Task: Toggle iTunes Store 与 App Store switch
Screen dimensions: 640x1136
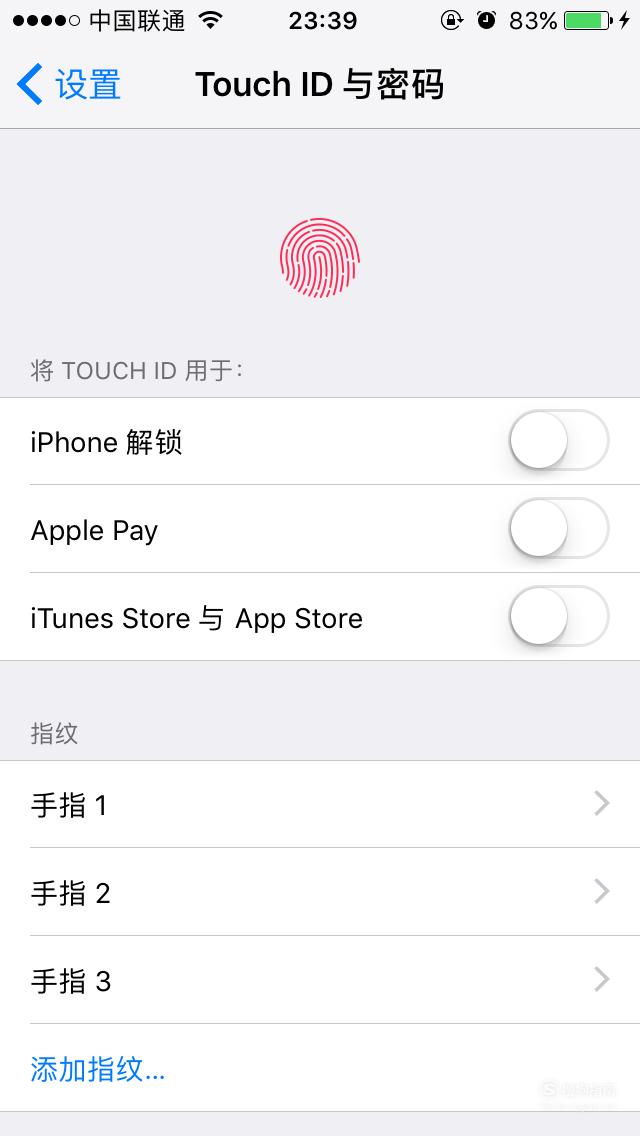Action: tap(559, 617)
